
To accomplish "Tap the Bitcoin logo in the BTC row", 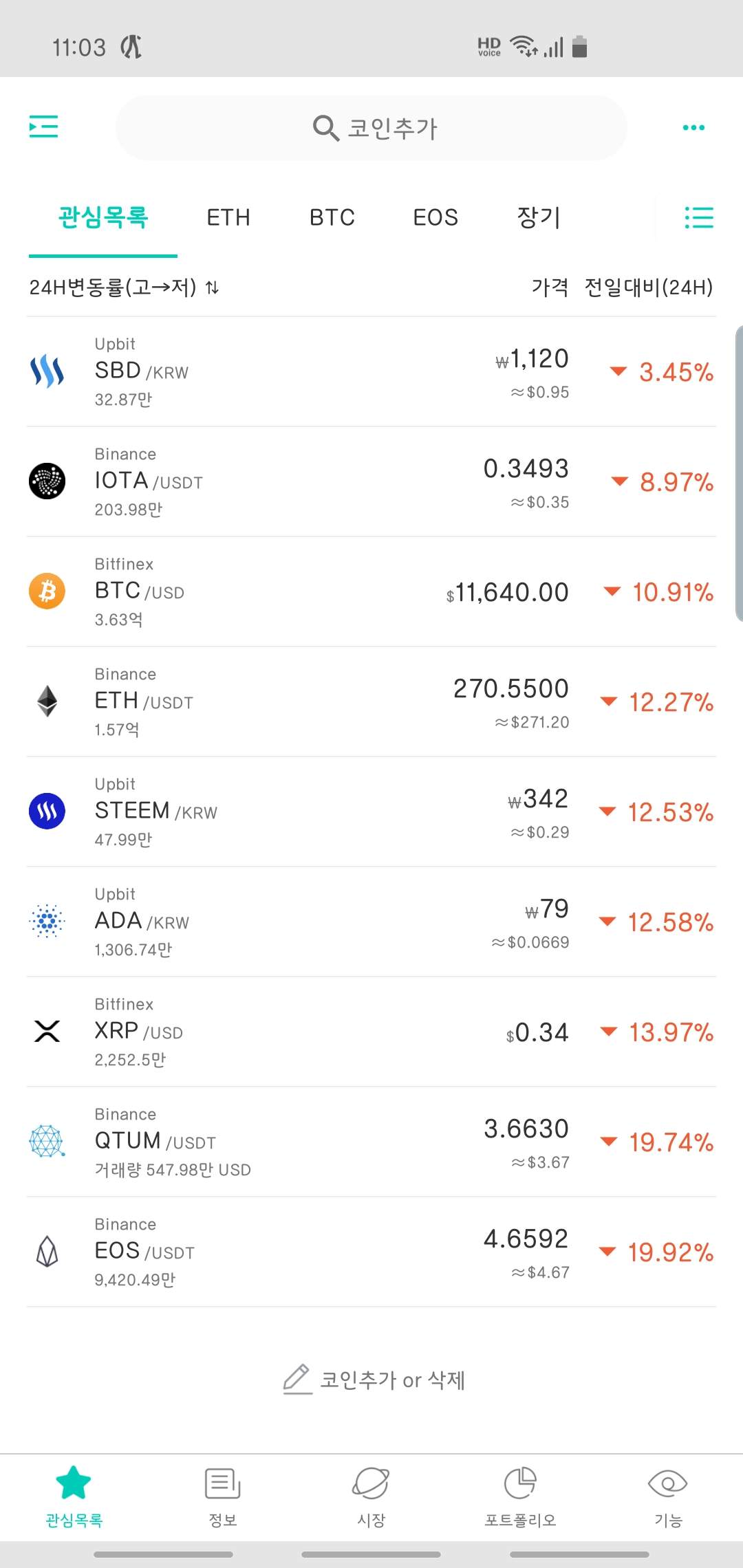I will pos(46,591).
